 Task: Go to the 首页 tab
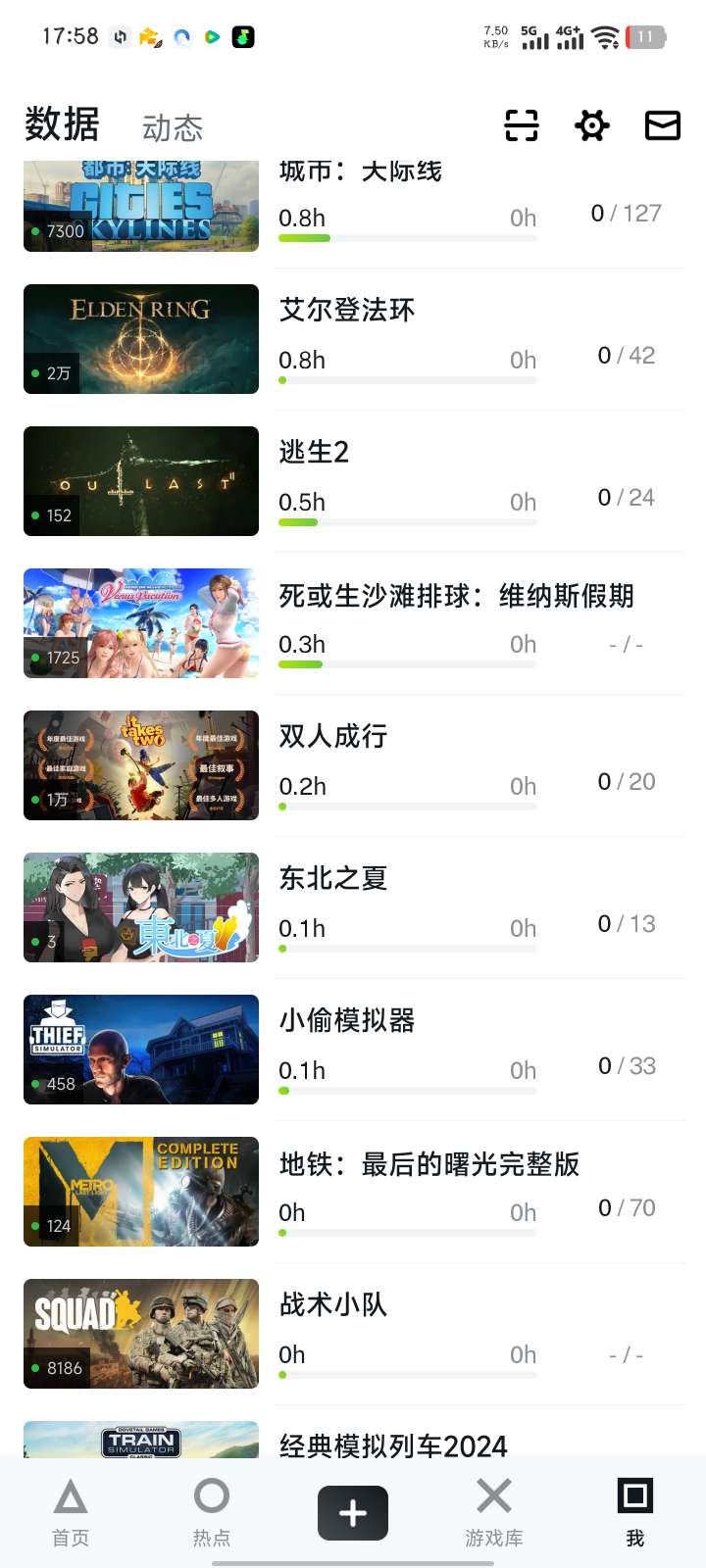71,1514
